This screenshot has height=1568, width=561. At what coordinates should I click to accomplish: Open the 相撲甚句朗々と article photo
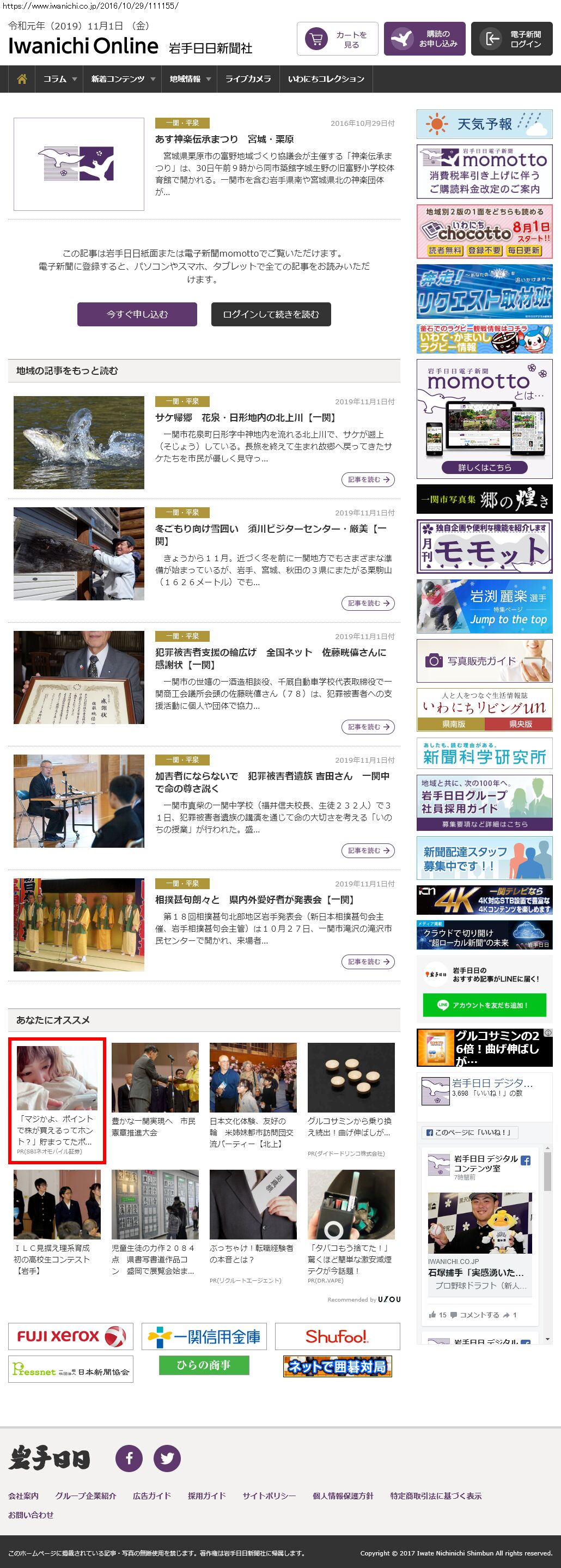[79, 924]
